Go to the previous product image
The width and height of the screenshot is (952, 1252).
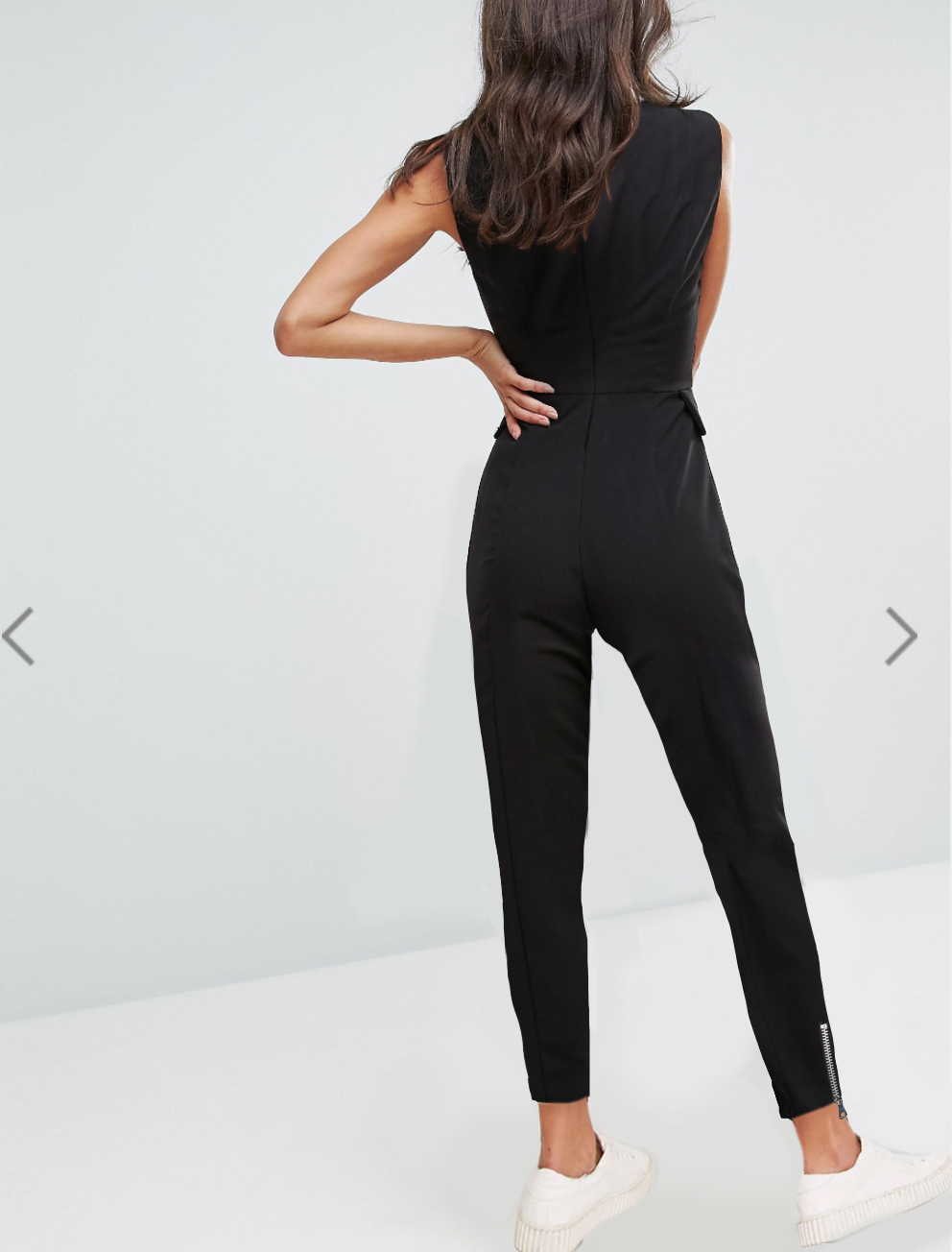19,636
